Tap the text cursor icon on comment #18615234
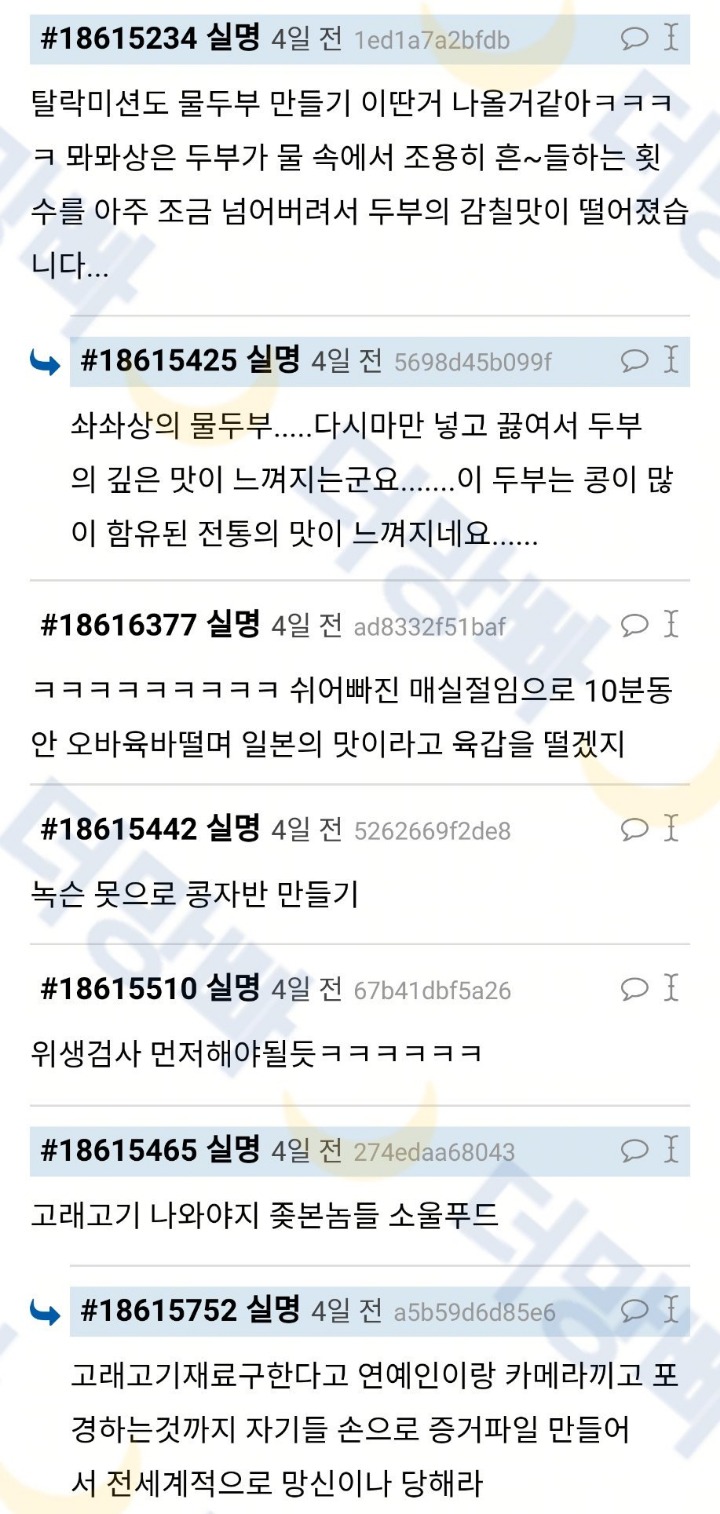 pyautogui.click(x=671, y=38)
